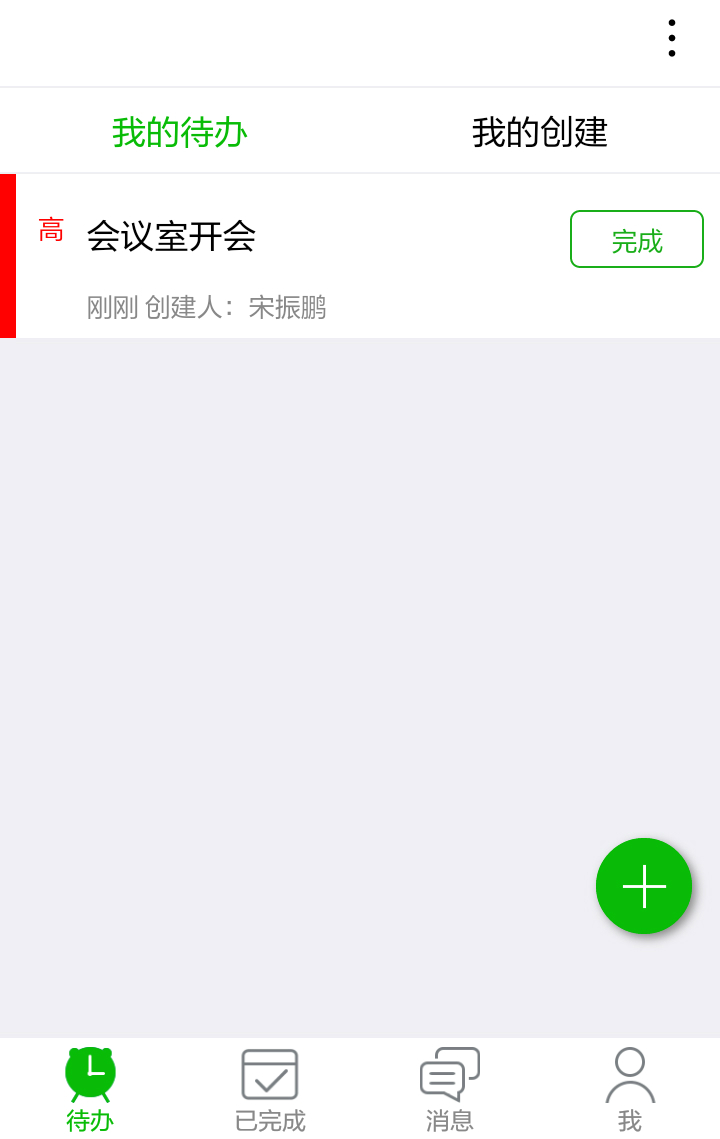Switch to the 我 profile tab
720x1139 pixels.
pyautogui.click(x=629, y=1090)
